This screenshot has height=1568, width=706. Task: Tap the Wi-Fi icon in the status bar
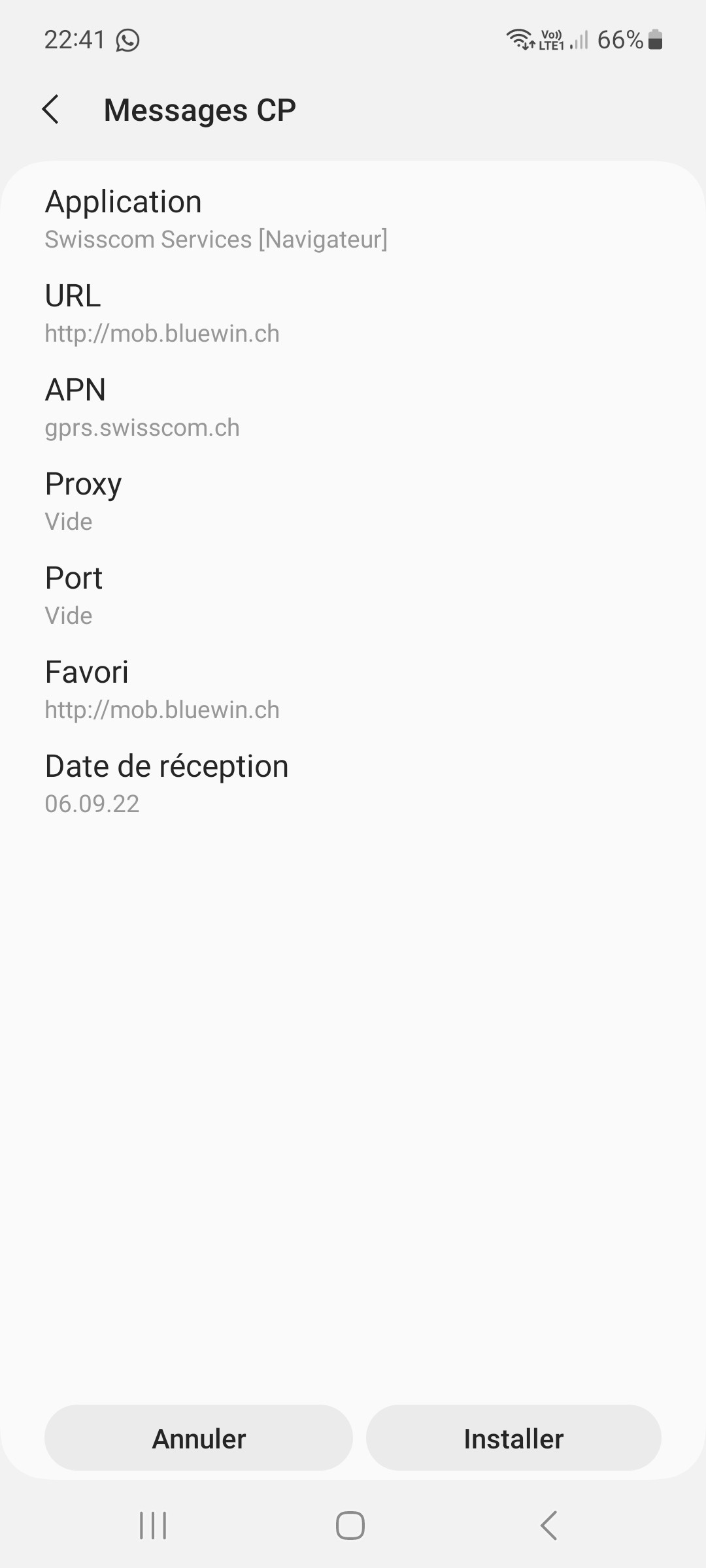520,40
